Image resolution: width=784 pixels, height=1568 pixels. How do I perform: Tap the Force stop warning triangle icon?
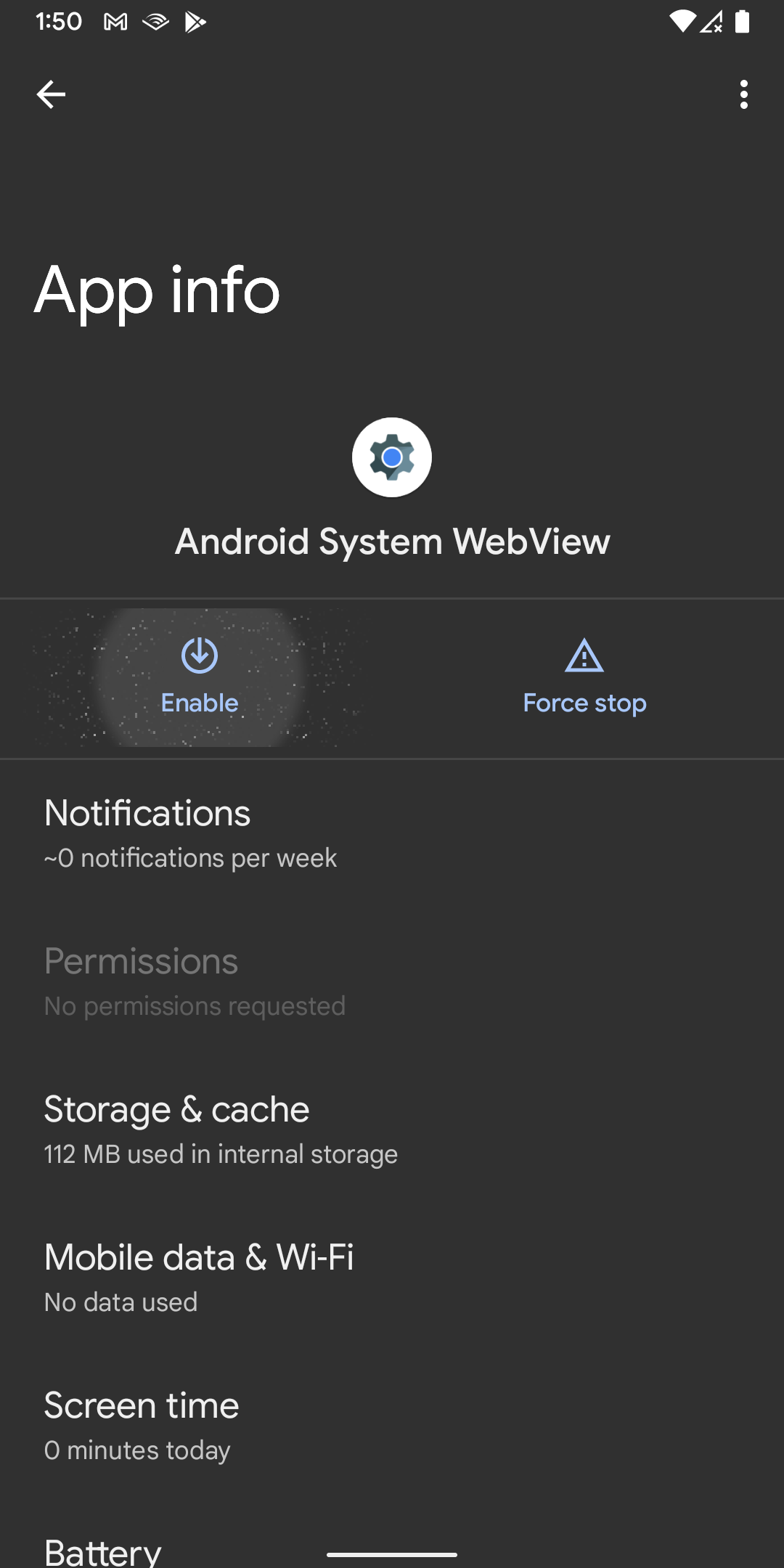(584, 656)
